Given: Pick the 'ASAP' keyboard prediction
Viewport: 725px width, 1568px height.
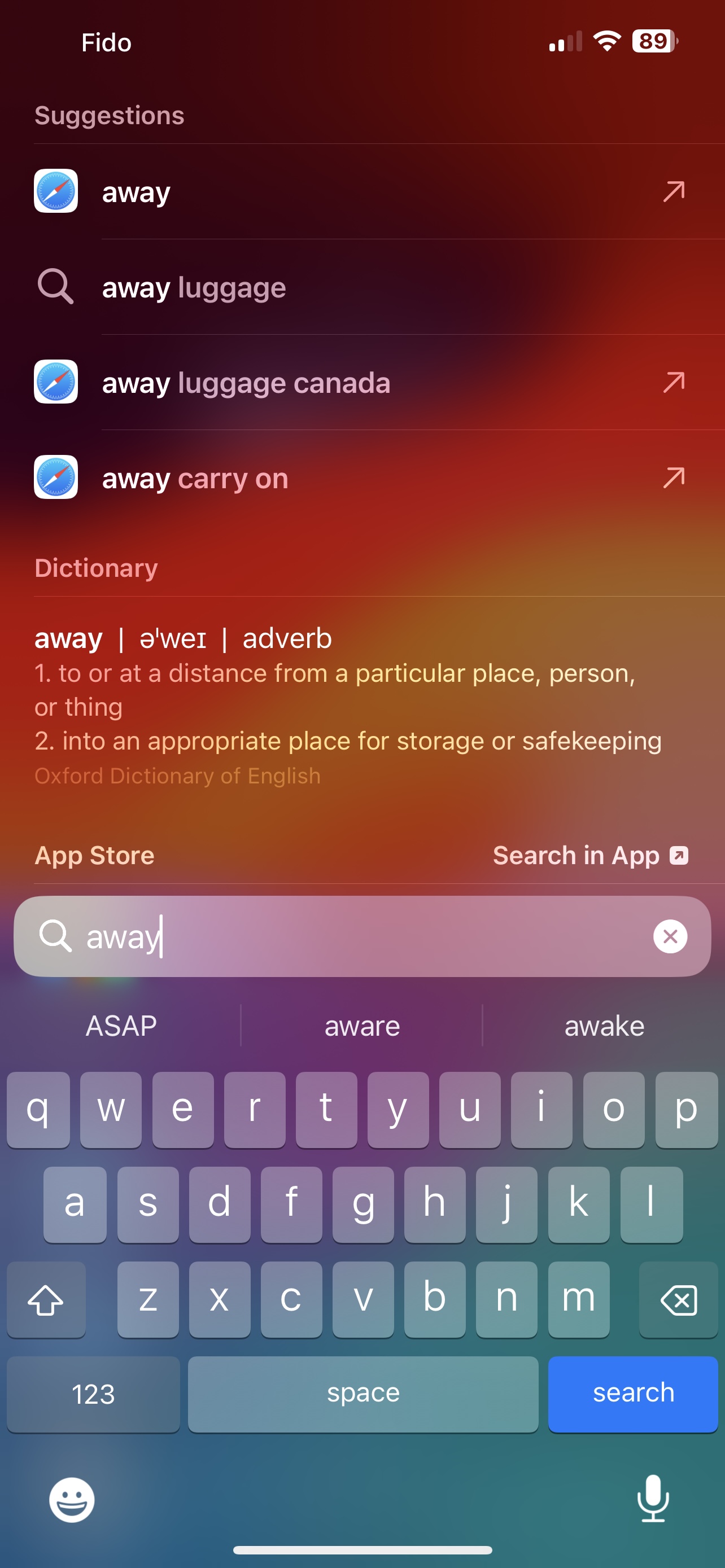Looking at the screenshot, I should pos(121,1026).
